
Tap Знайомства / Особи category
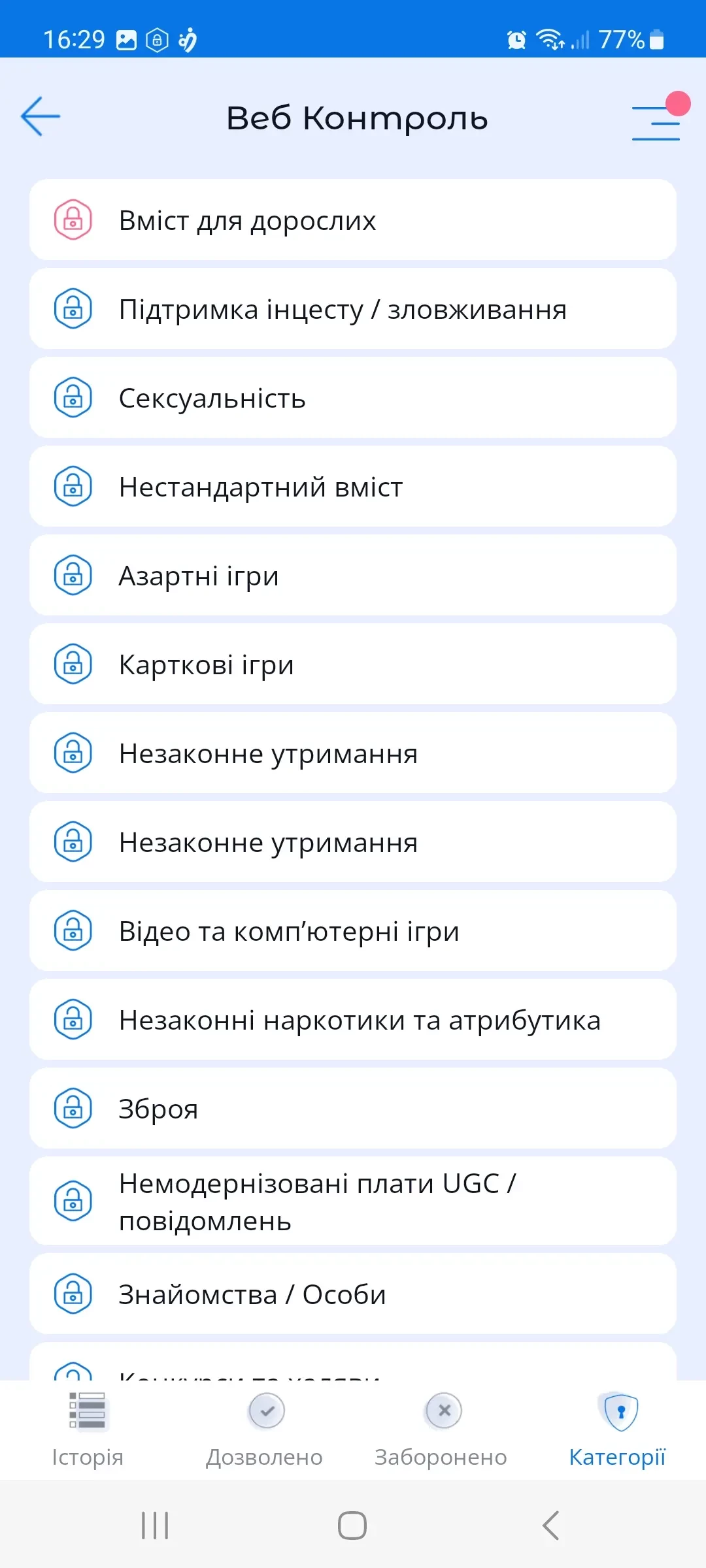(353, 1294)
